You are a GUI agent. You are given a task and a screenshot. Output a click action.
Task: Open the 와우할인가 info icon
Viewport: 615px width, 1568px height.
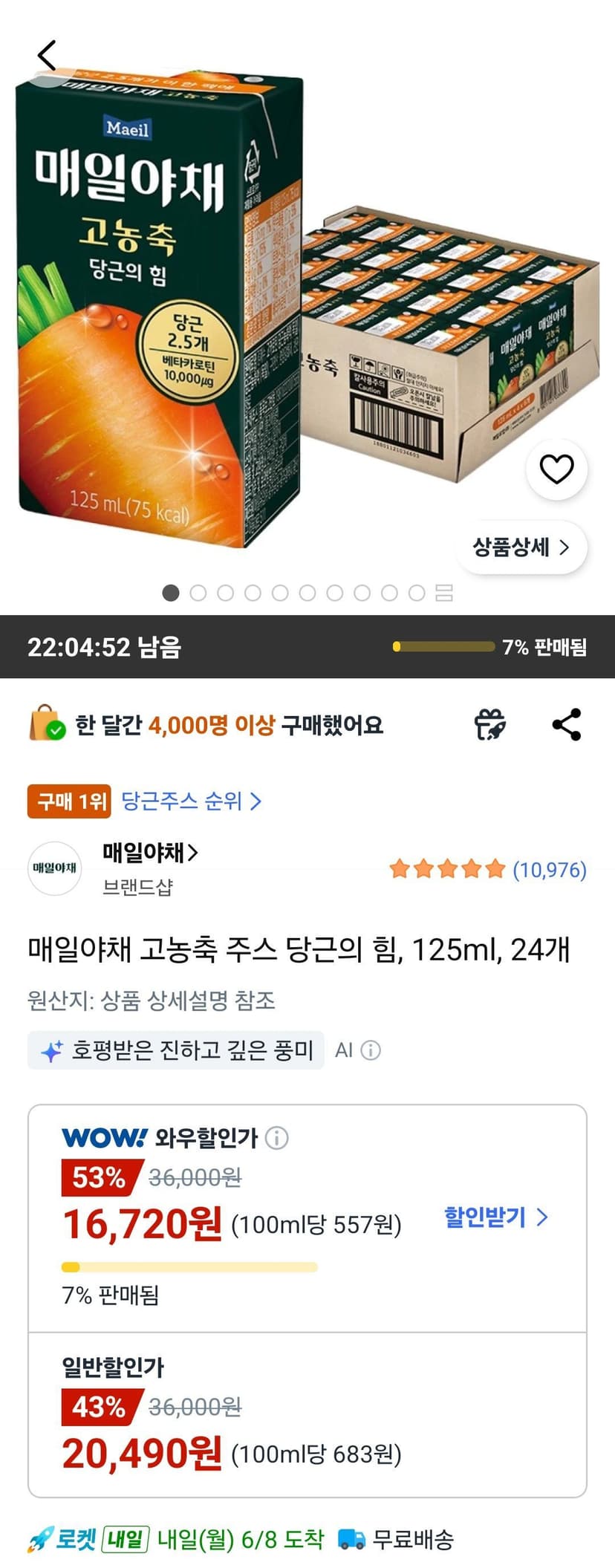[x=277, y=1137]
